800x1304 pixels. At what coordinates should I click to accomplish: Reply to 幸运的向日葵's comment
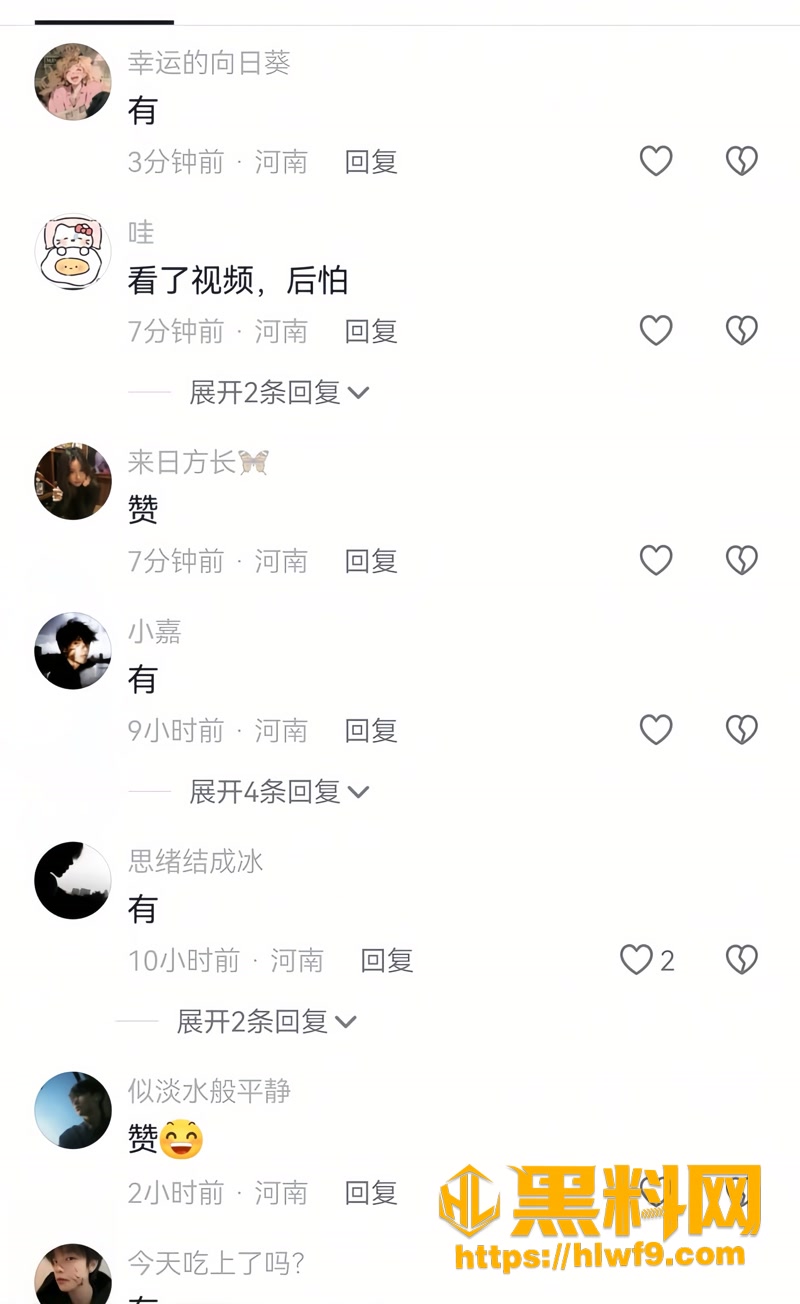371,162
